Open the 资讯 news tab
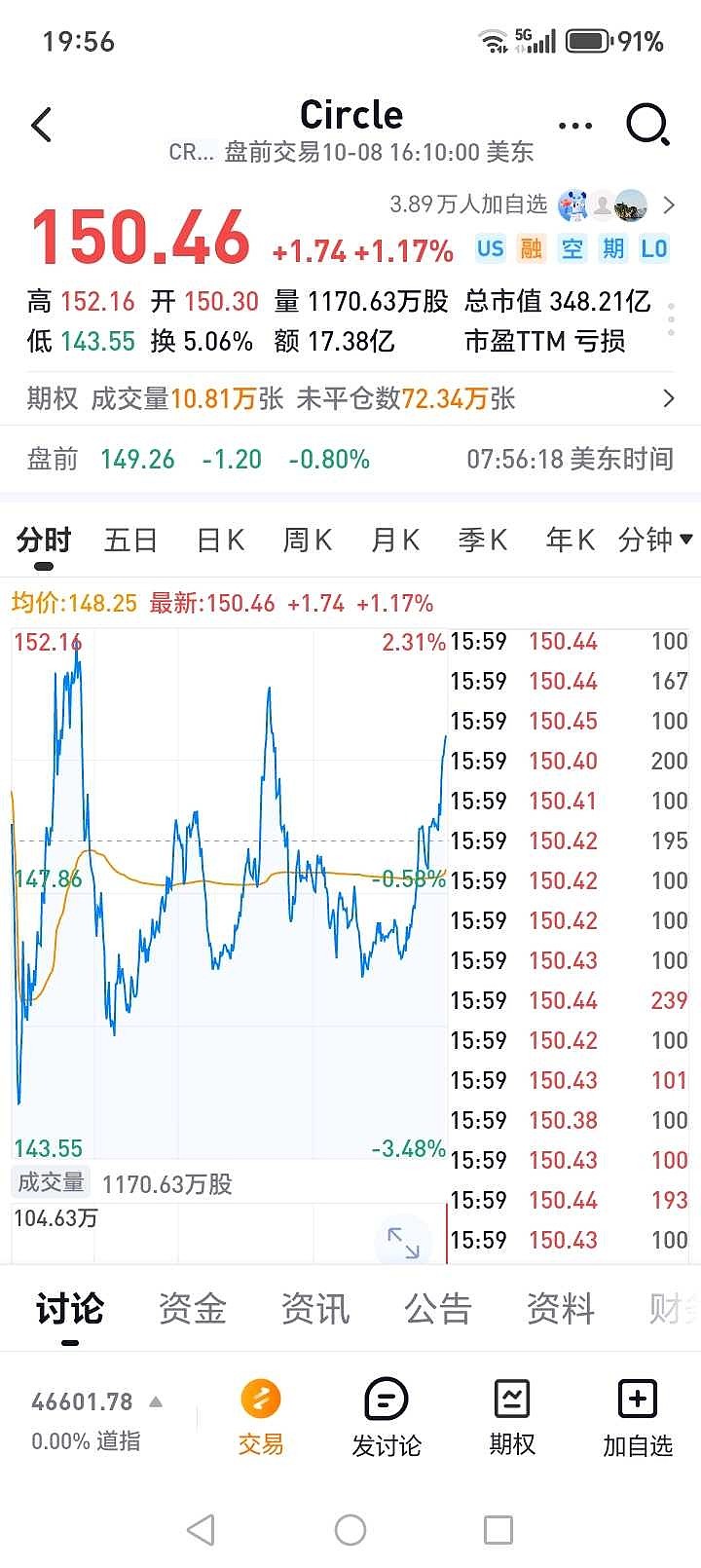This screenshot has height=1568, width=701. click(314, 1309)
